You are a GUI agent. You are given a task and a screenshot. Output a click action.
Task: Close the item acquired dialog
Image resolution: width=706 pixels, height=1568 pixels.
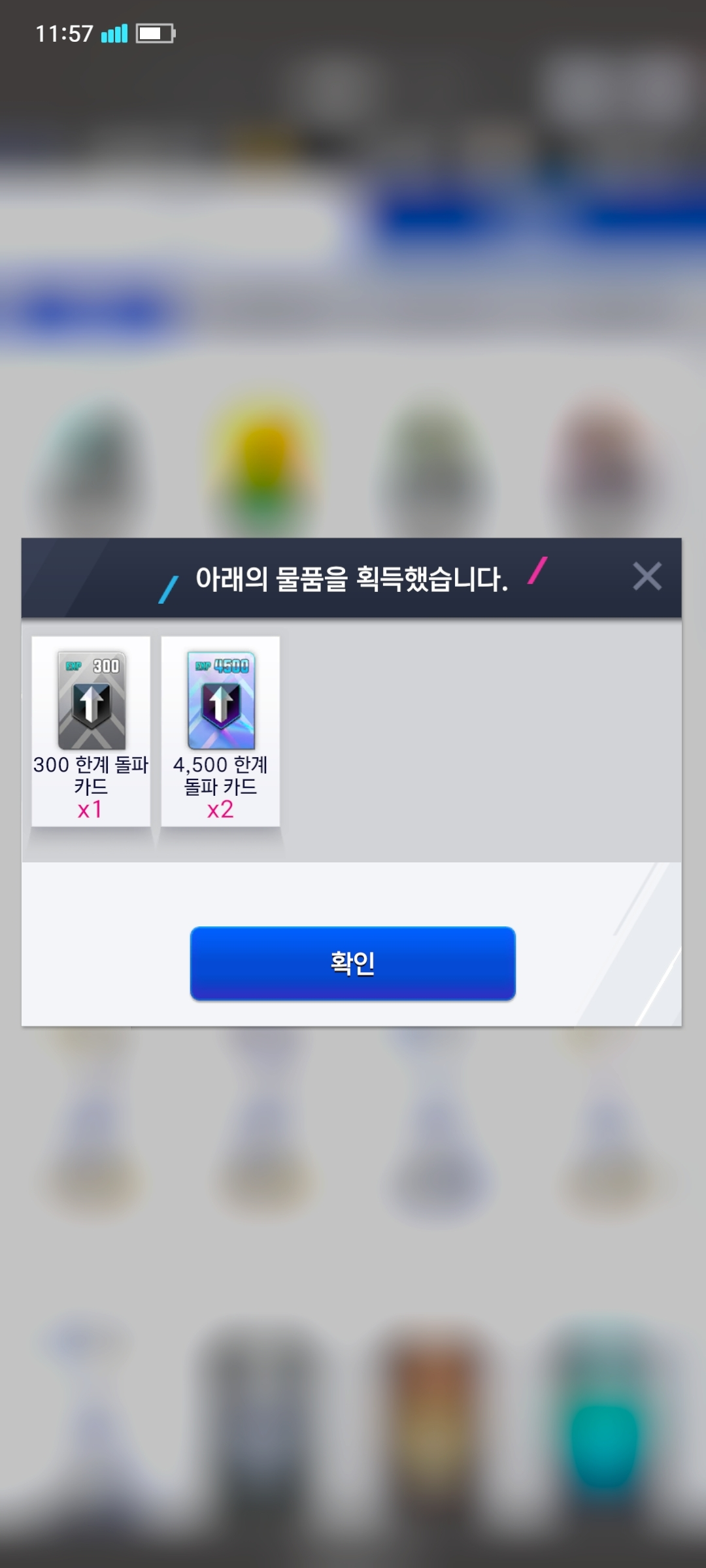tap(647, 576)
